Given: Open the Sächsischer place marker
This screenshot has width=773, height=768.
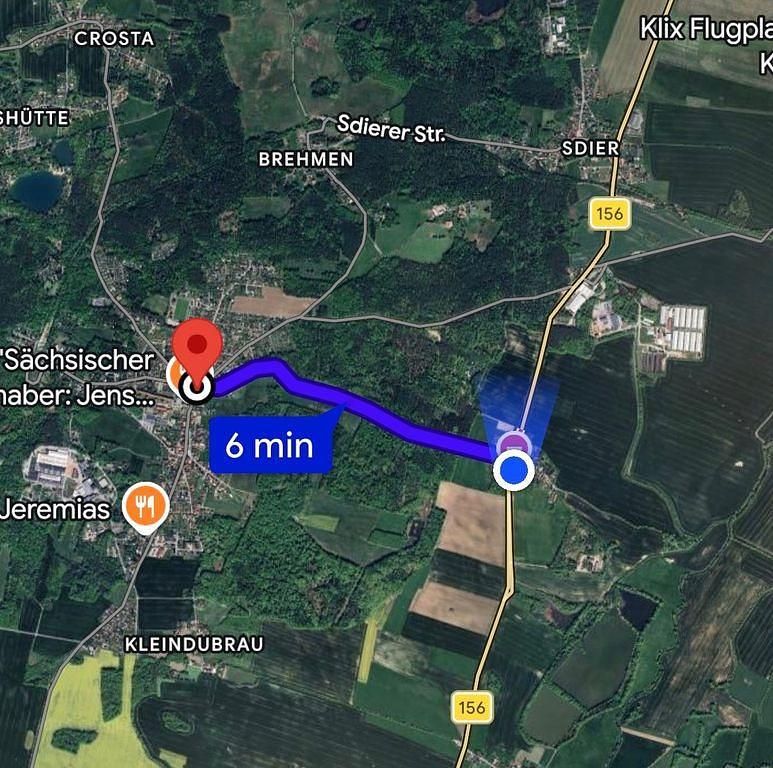Looking at the screenshot, I should [174, 374].
